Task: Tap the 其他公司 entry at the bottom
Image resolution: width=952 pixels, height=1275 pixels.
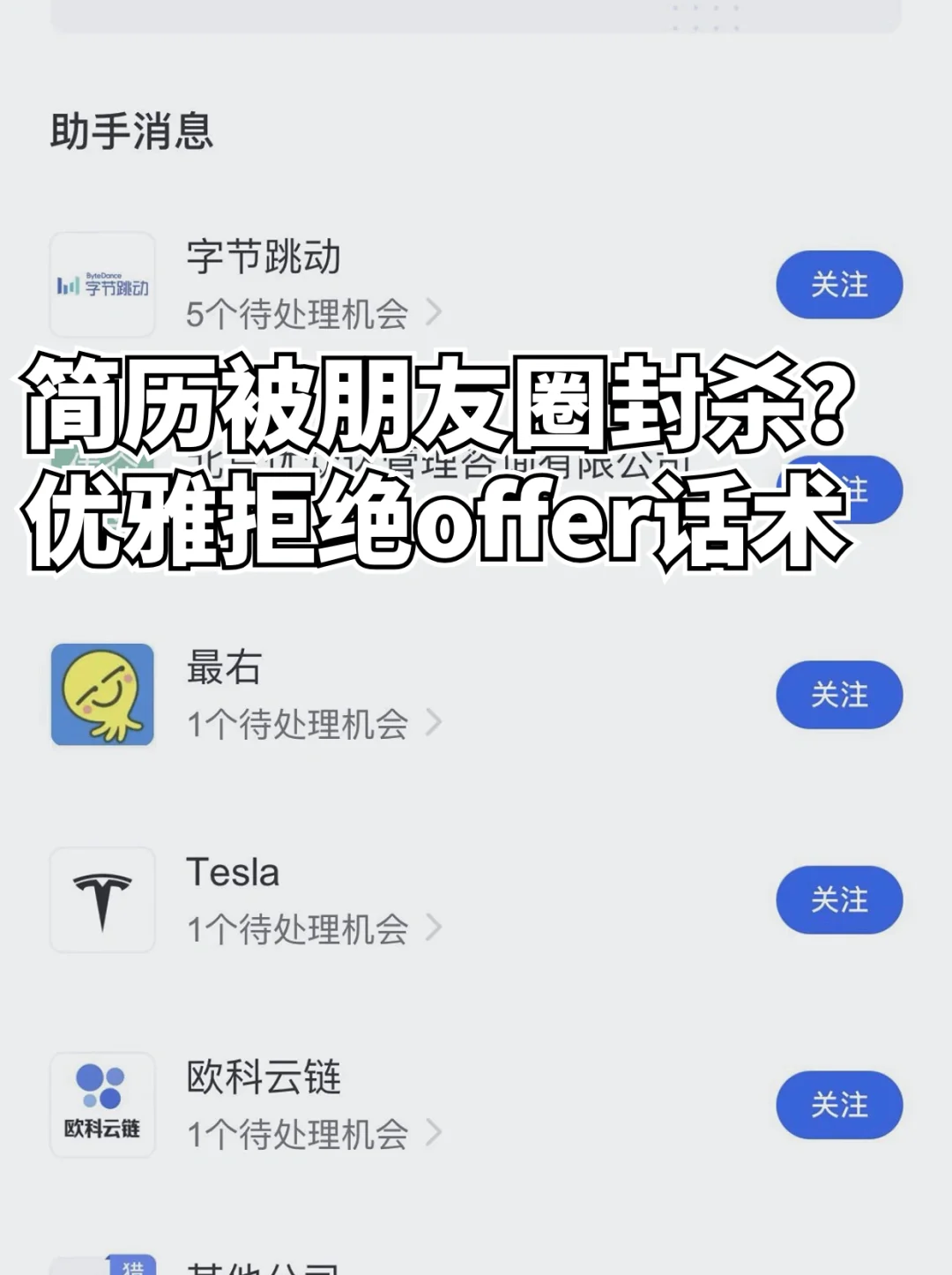Action: (256, 1268)
